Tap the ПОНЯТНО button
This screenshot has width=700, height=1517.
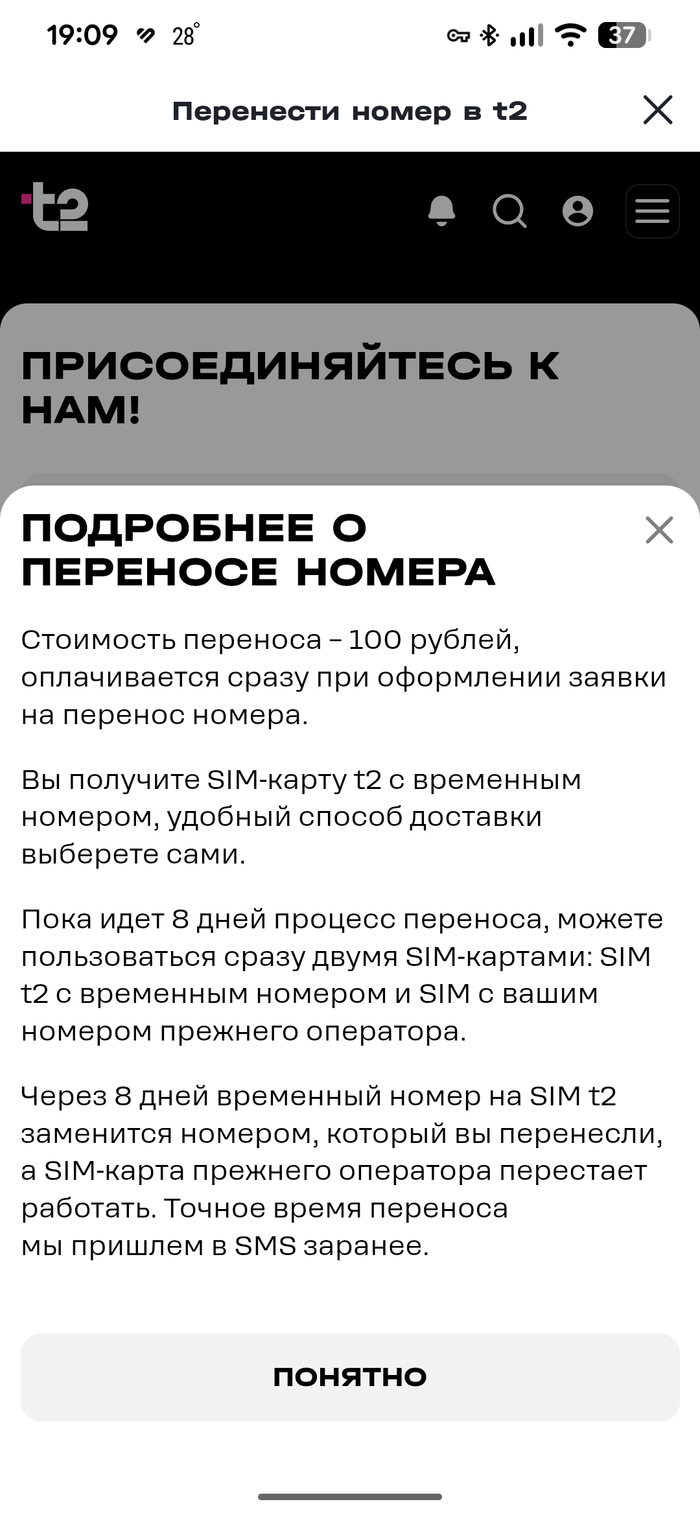[350, 1377]
